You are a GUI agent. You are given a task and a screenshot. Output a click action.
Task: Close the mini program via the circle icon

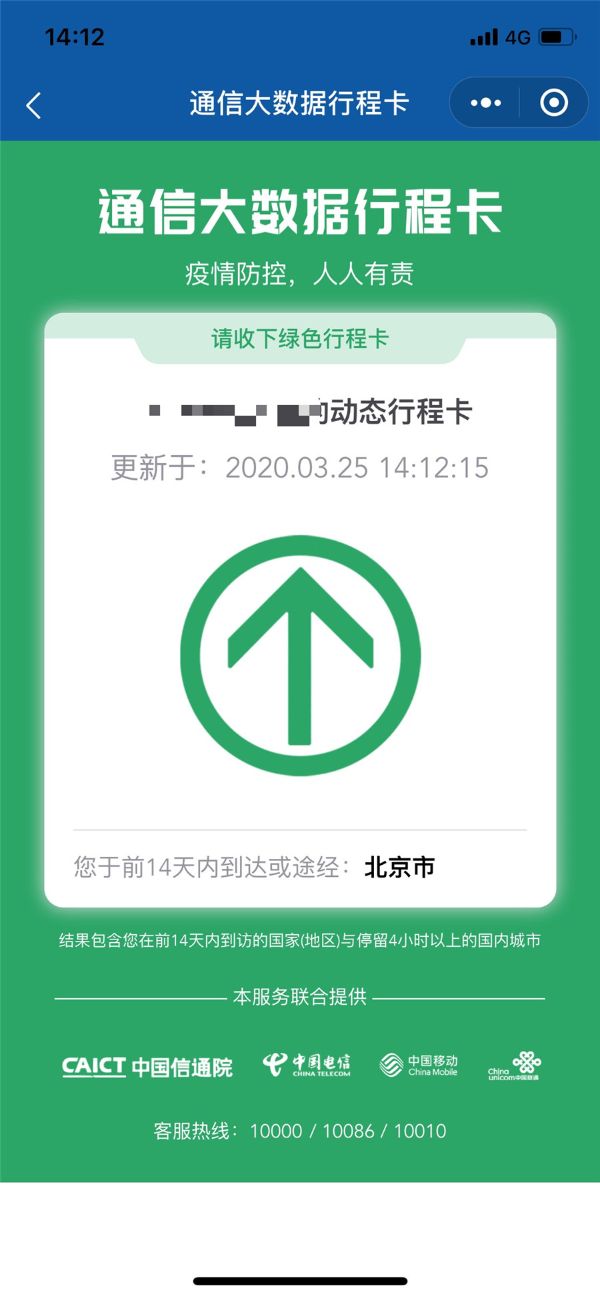click(553, 103)
